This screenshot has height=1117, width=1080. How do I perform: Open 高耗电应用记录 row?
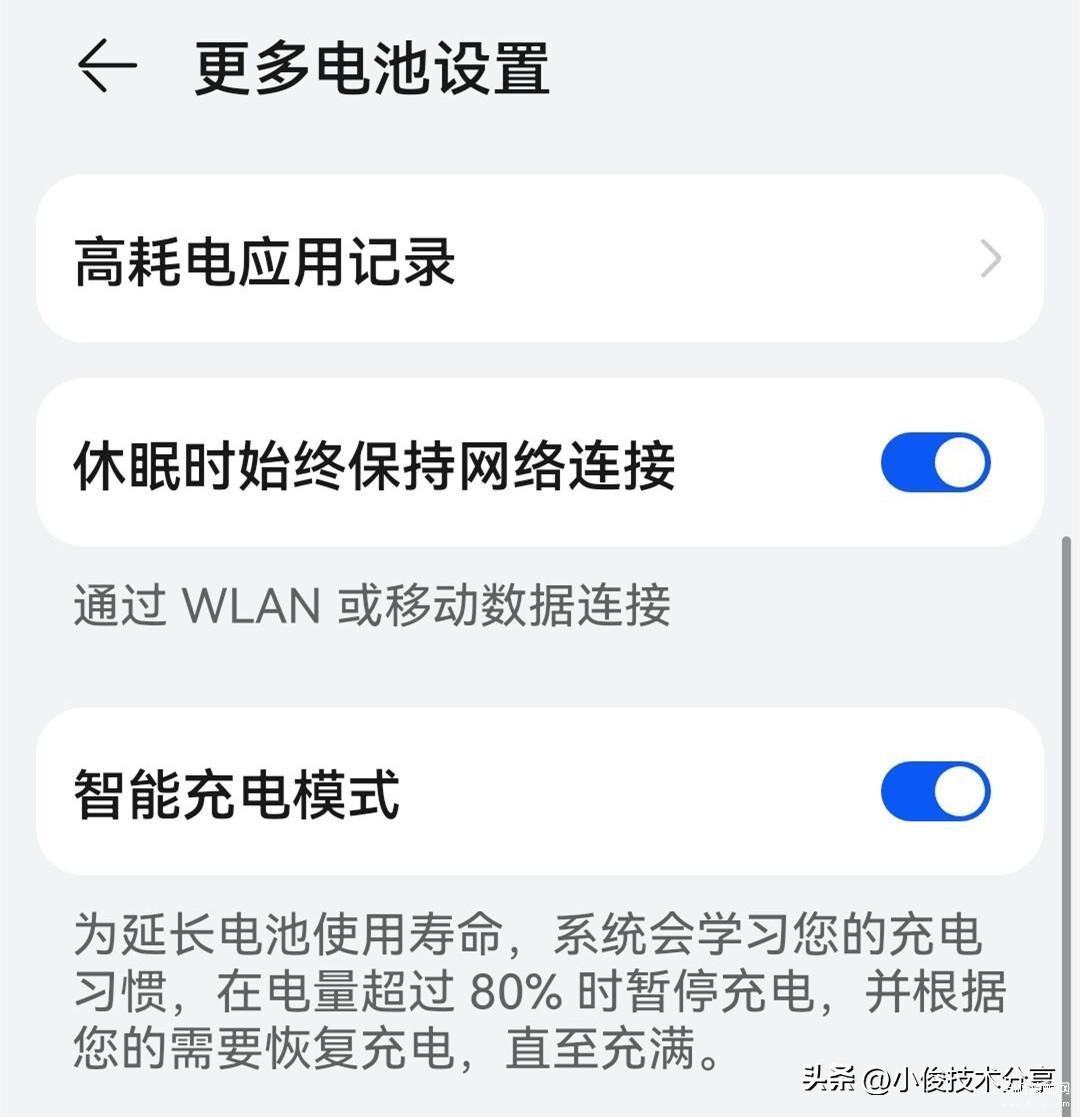pos(539,260)
